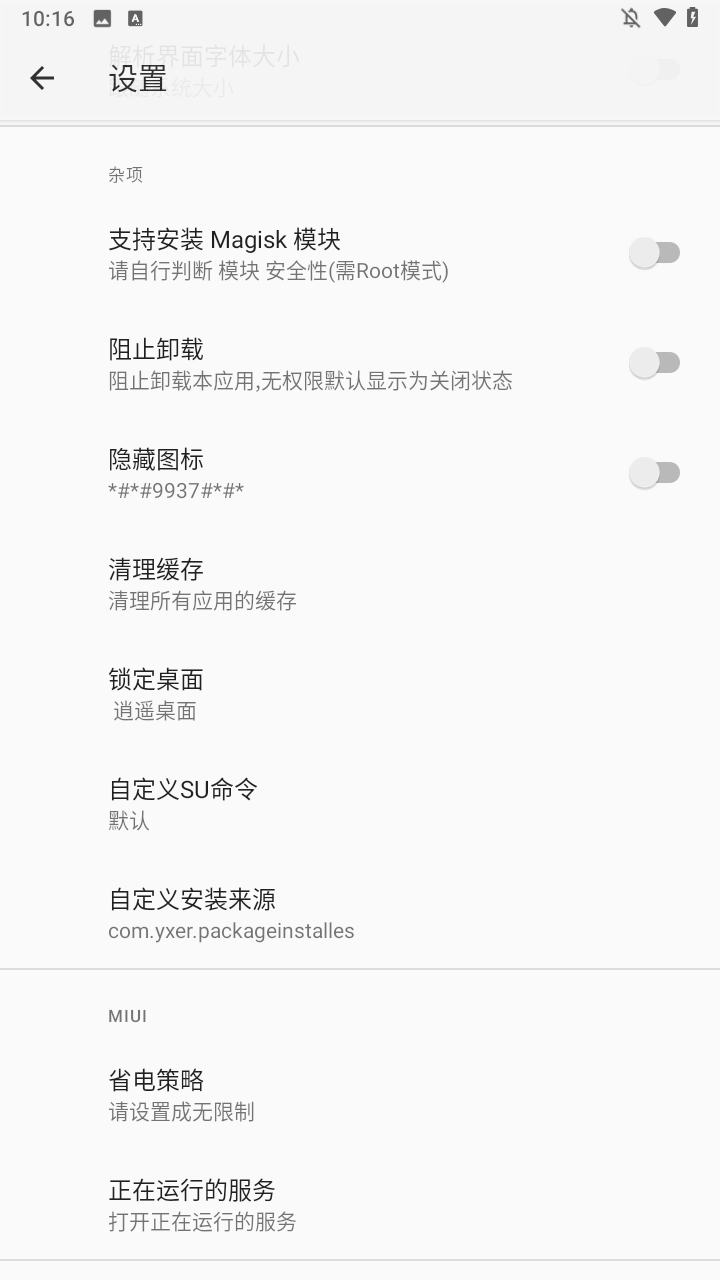Tap the faded 解析界面字体大小 entry

204,57
